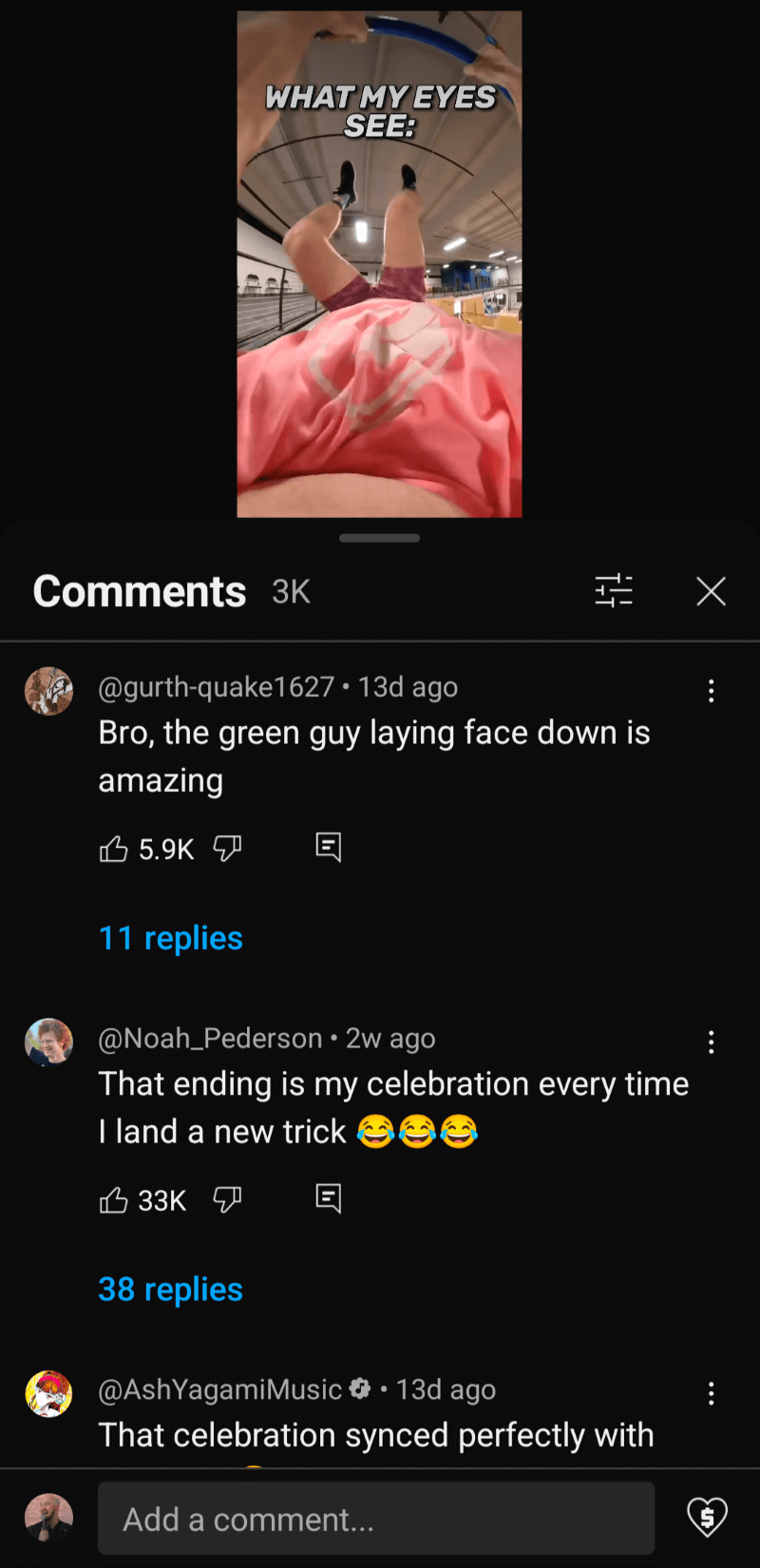
Task: View AshYagamiMusic's profile avatar
Action: pos(48,1394)
